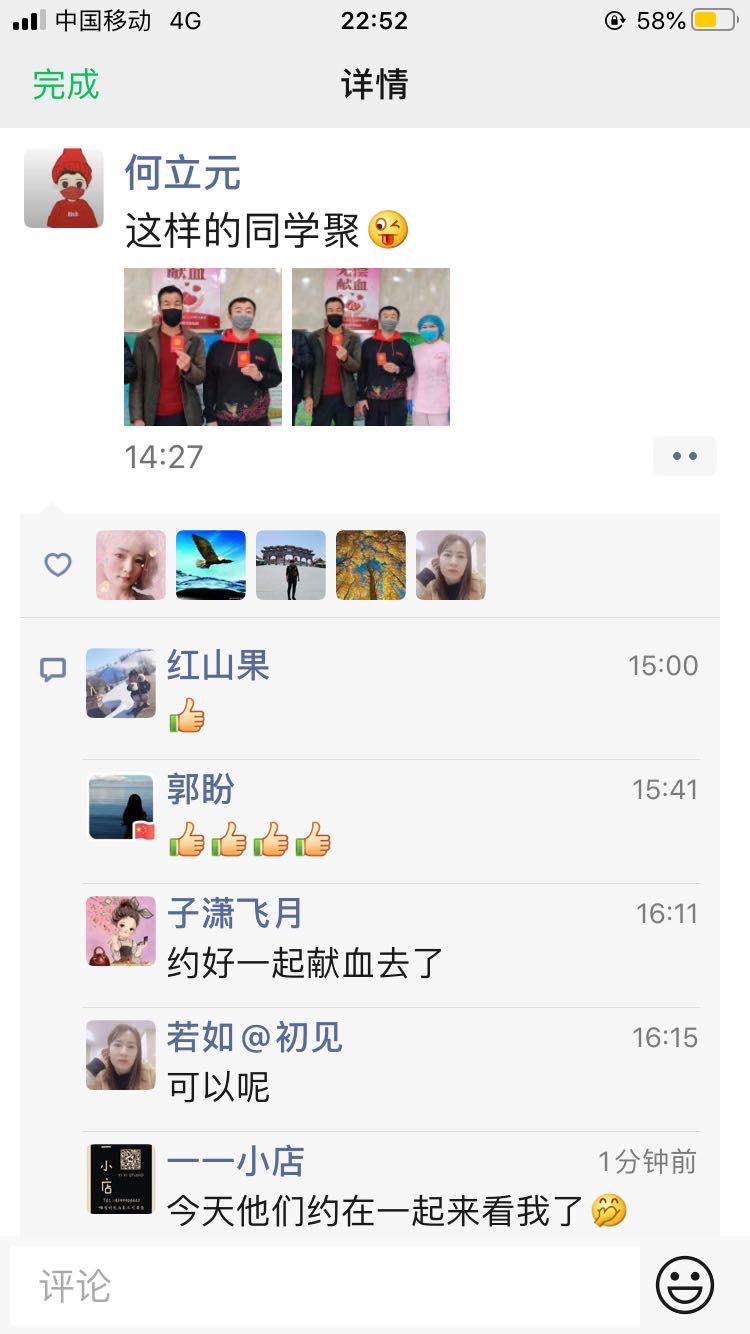View the second photo with the nurse
750x1334 pixels.
(x=371, y=347)
